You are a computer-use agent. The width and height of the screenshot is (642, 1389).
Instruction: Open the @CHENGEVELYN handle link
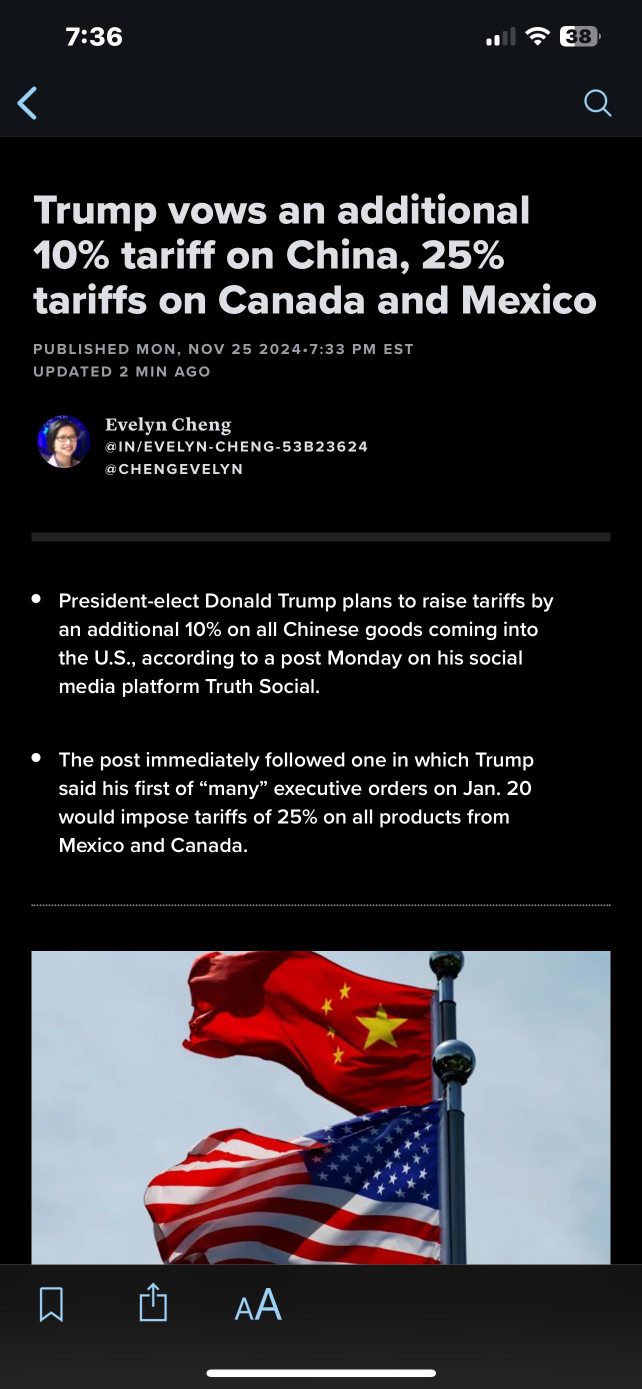coord(174,468)
